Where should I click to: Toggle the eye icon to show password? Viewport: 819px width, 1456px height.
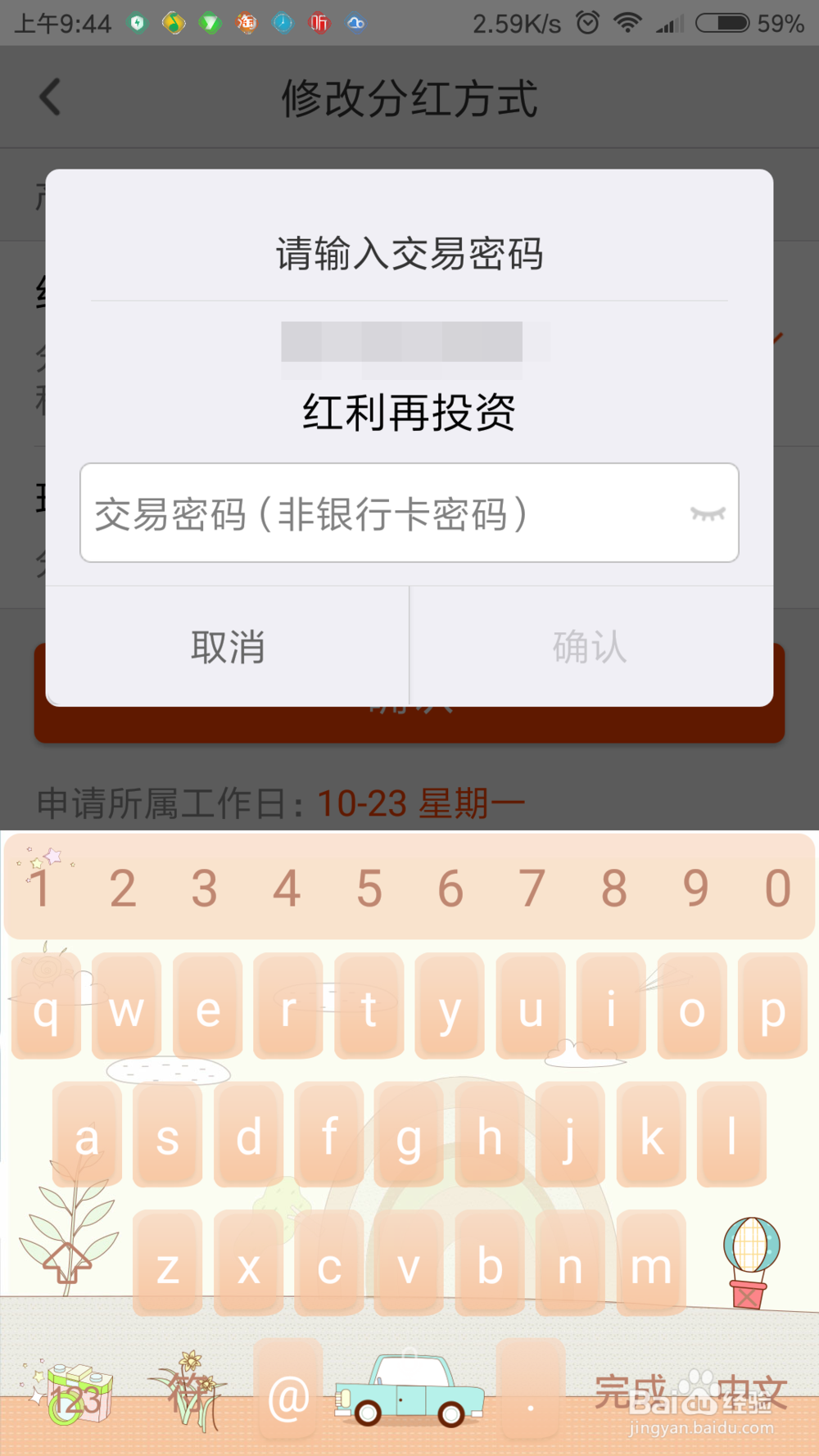tap(707, 513)
